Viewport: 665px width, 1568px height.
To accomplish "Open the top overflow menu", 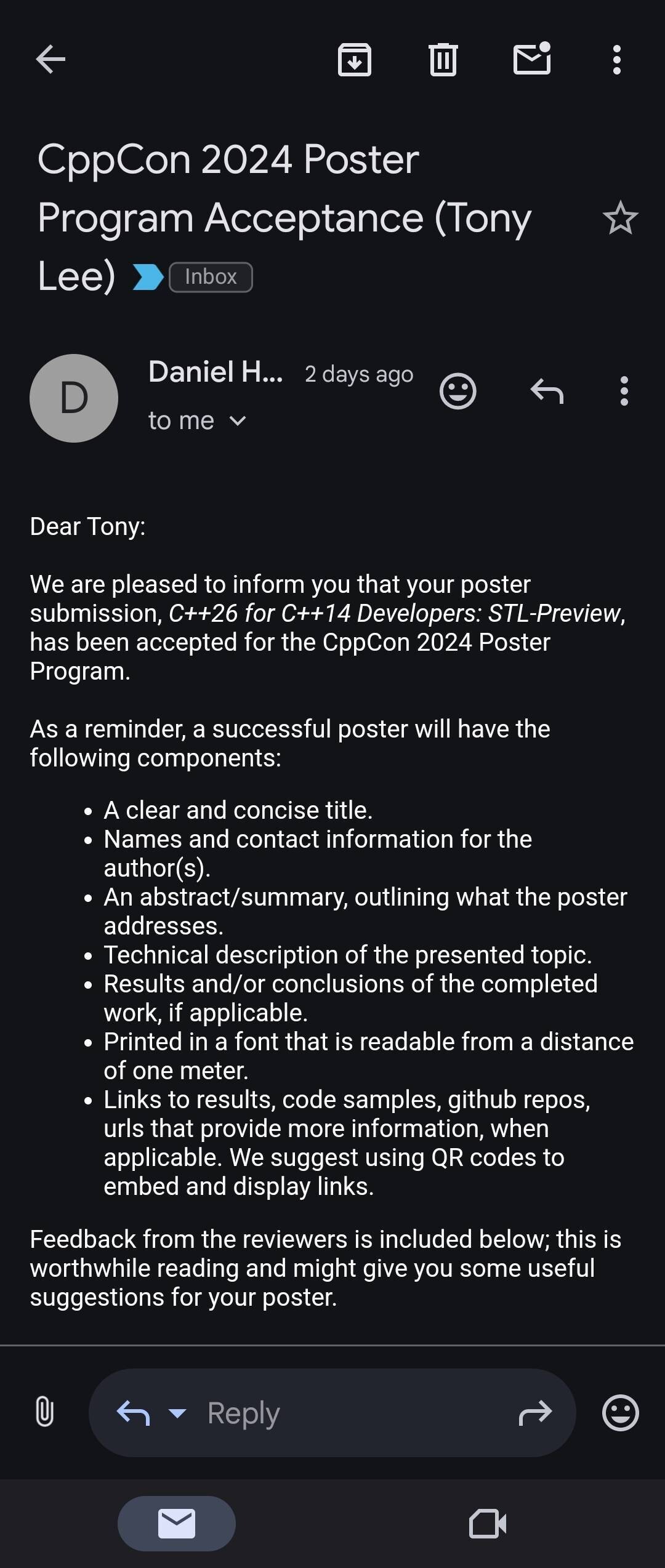I will (x=616, y=60).
